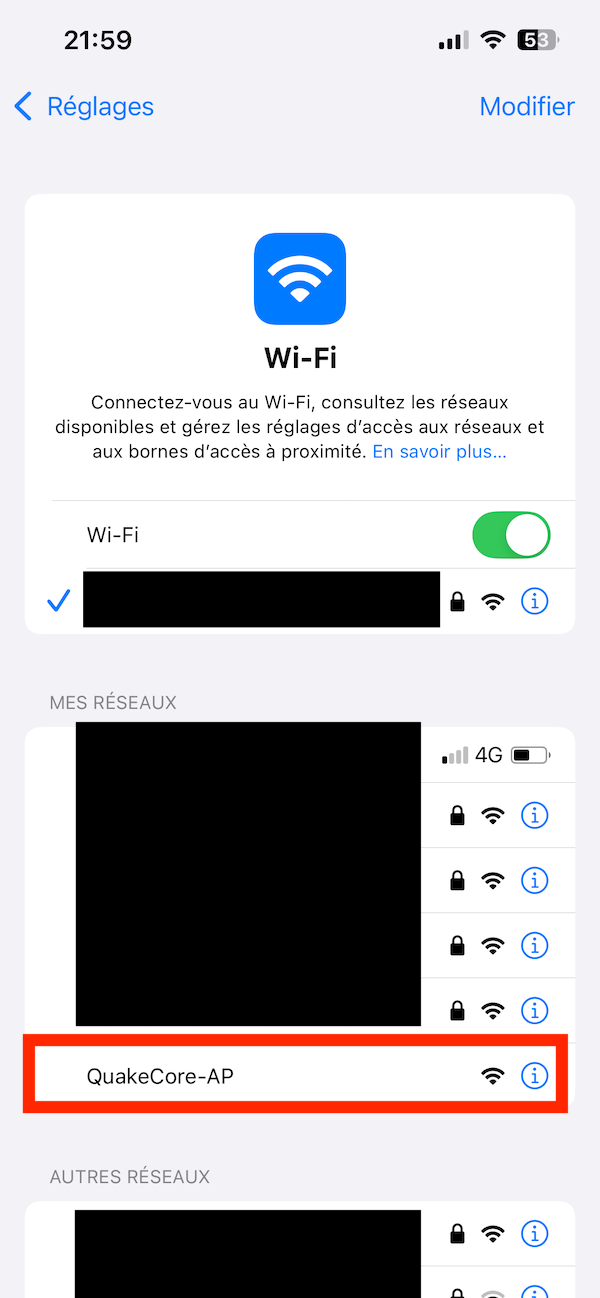The width and height of the screenshot is (600, 1298).
Task: Open the 'En savoir plus…' link
Action: pos(439,452)
